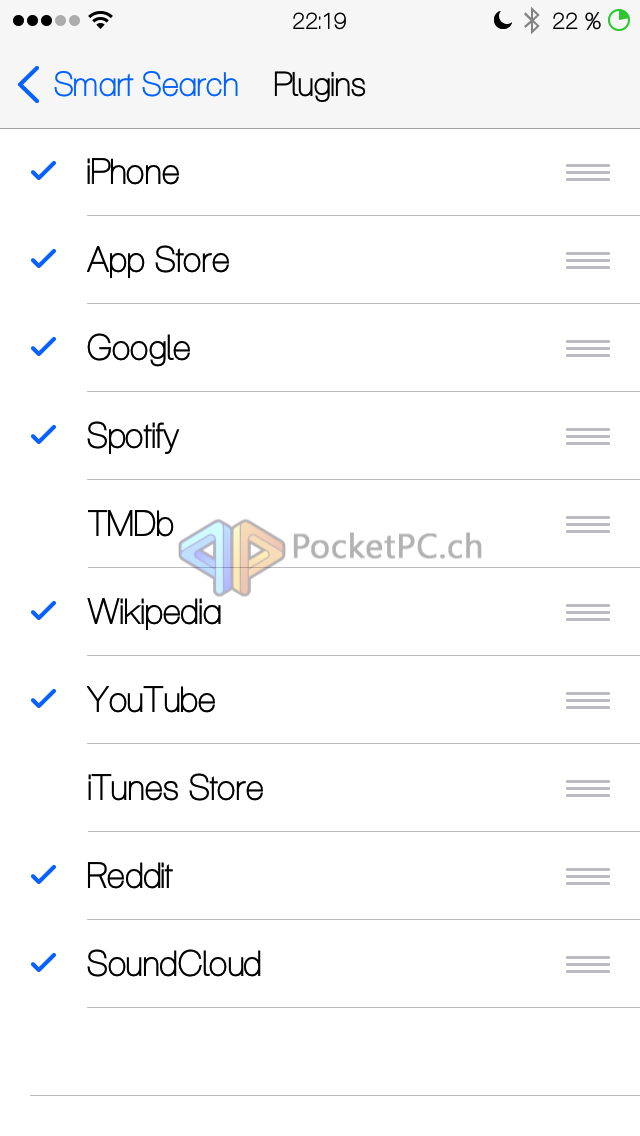Enable the iTunes Store plugin
The width and height of the screenshot is (640, 1136).
pyautogui.click(x=320, y=788)
